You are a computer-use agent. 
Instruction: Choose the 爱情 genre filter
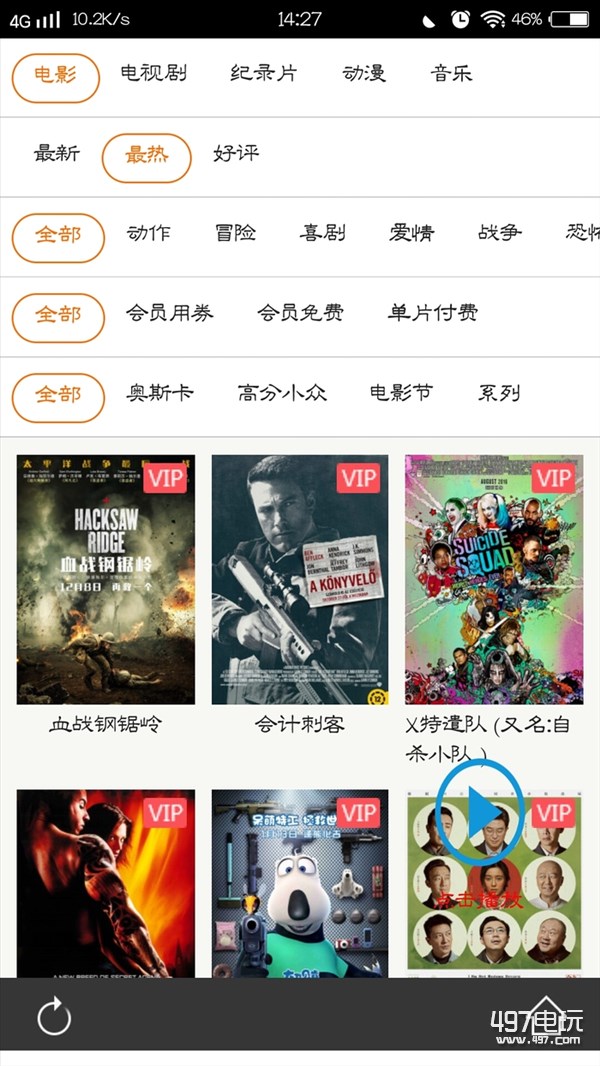click(x=411, y=234)
